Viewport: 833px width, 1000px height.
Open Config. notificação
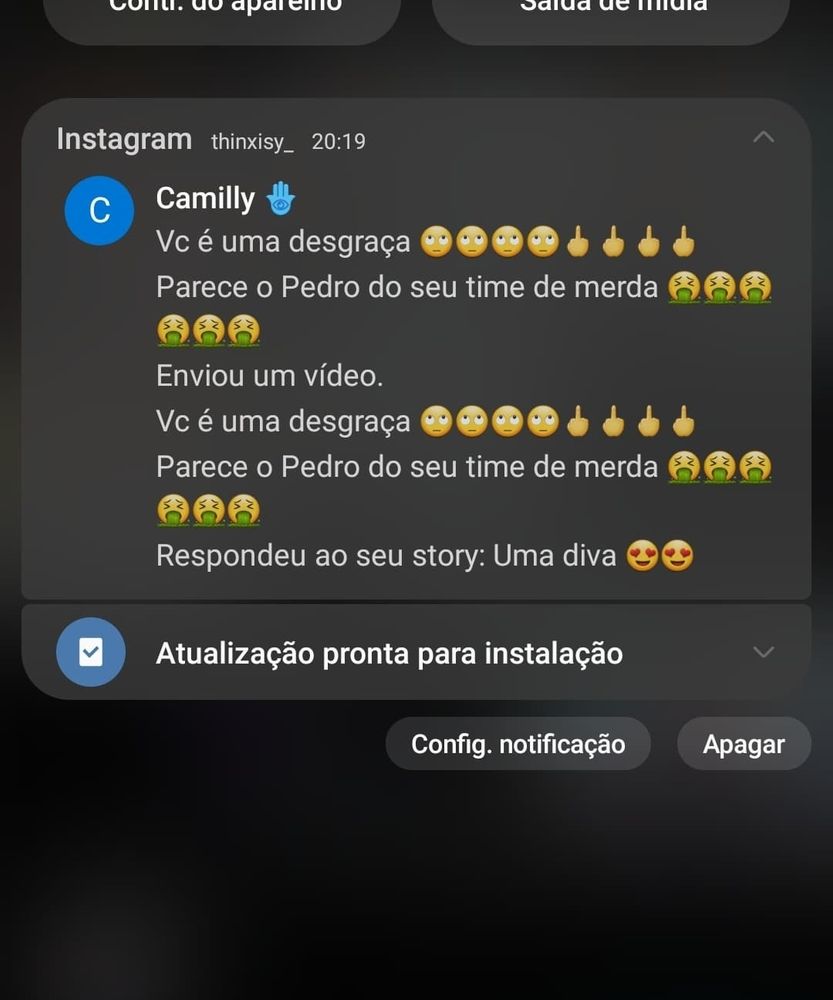pos(518,744)
